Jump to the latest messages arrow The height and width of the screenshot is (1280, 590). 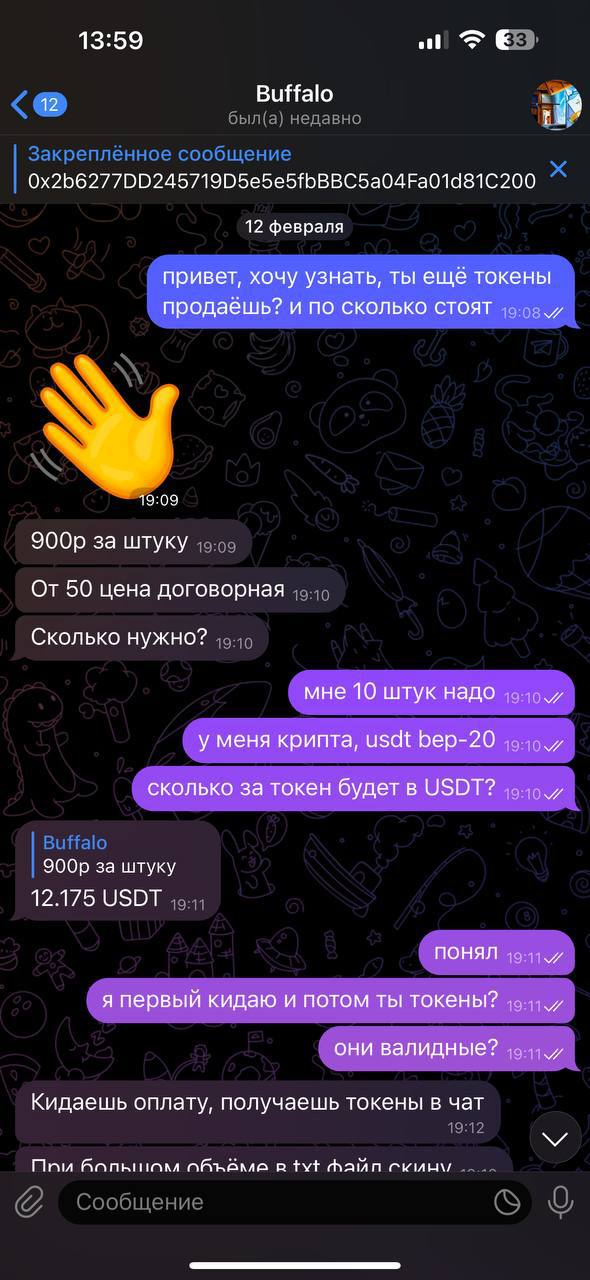pyautogui.click(x=554, y=1139)
